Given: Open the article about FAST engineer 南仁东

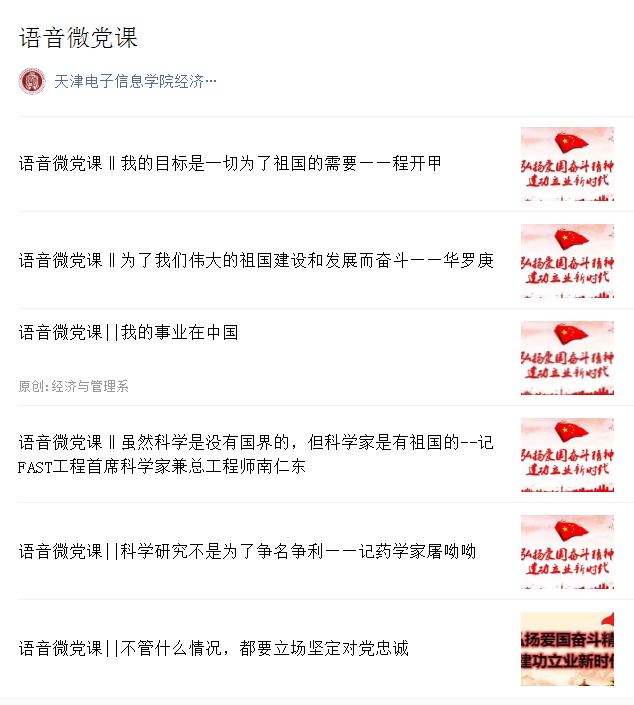Looking at the screenshot, I should click(x=256, y=454).
